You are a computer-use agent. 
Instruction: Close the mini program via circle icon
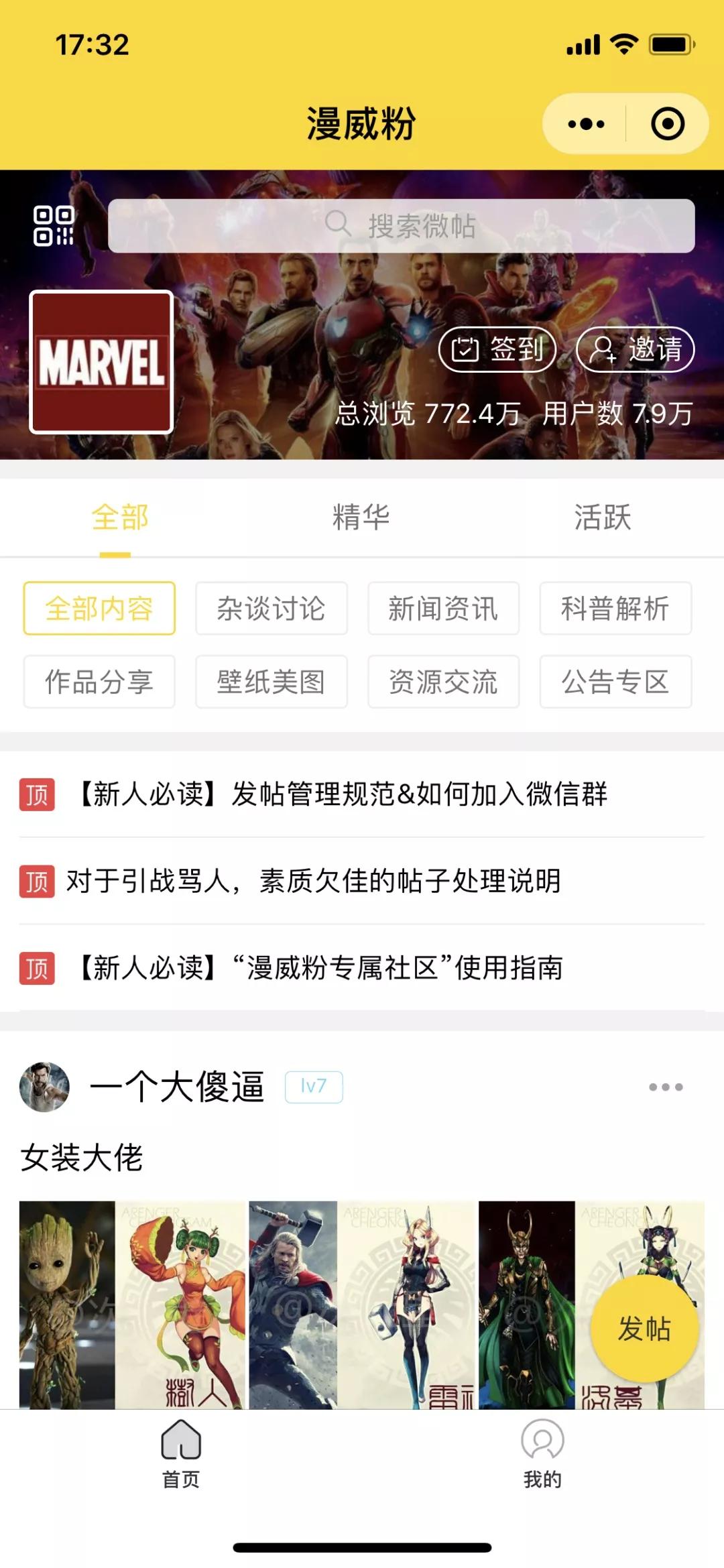click(668, 124)
